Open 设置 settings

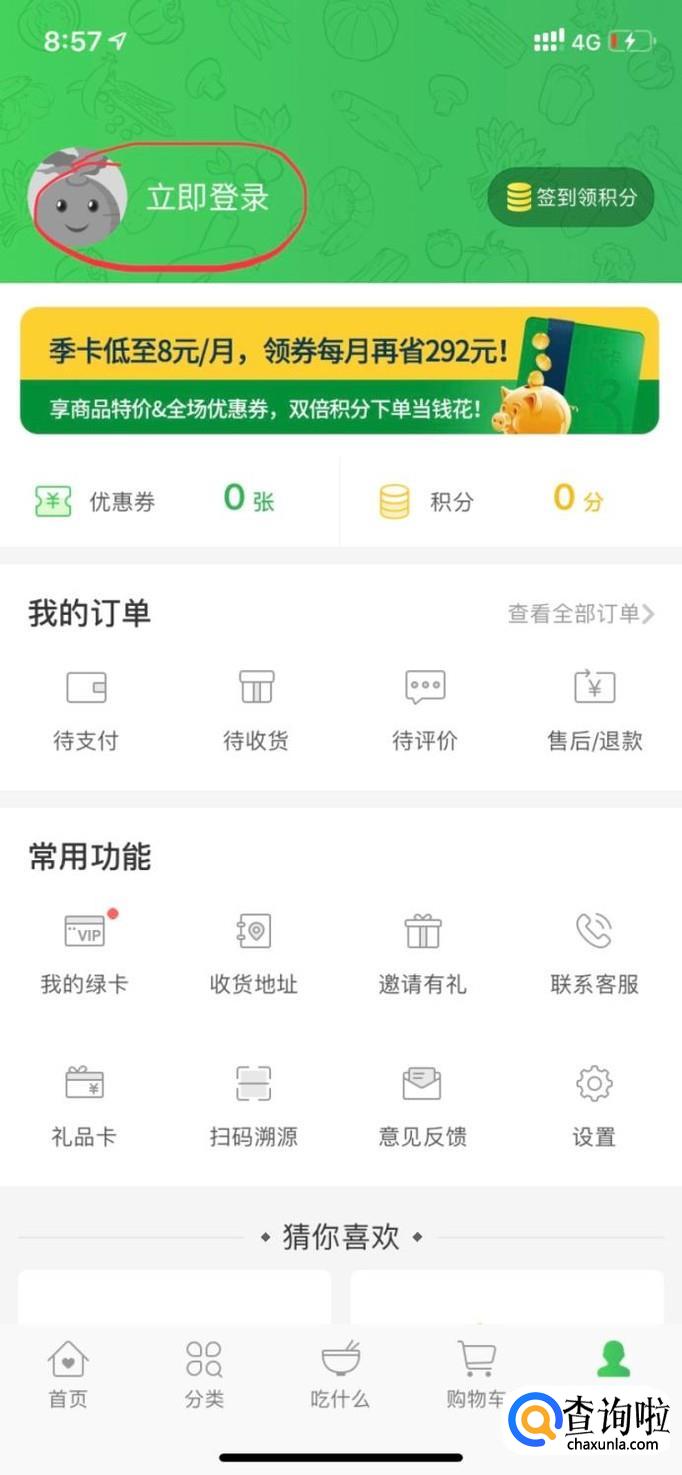click(594, 1105)
